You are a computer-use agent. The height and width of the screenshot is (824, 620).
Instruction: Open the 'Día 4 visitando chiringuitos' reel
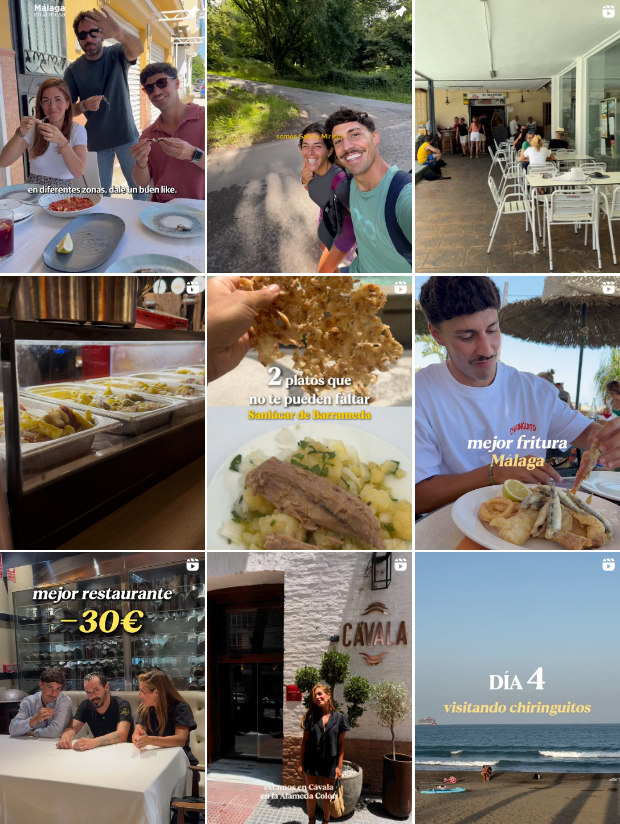[x=517, y=688]
